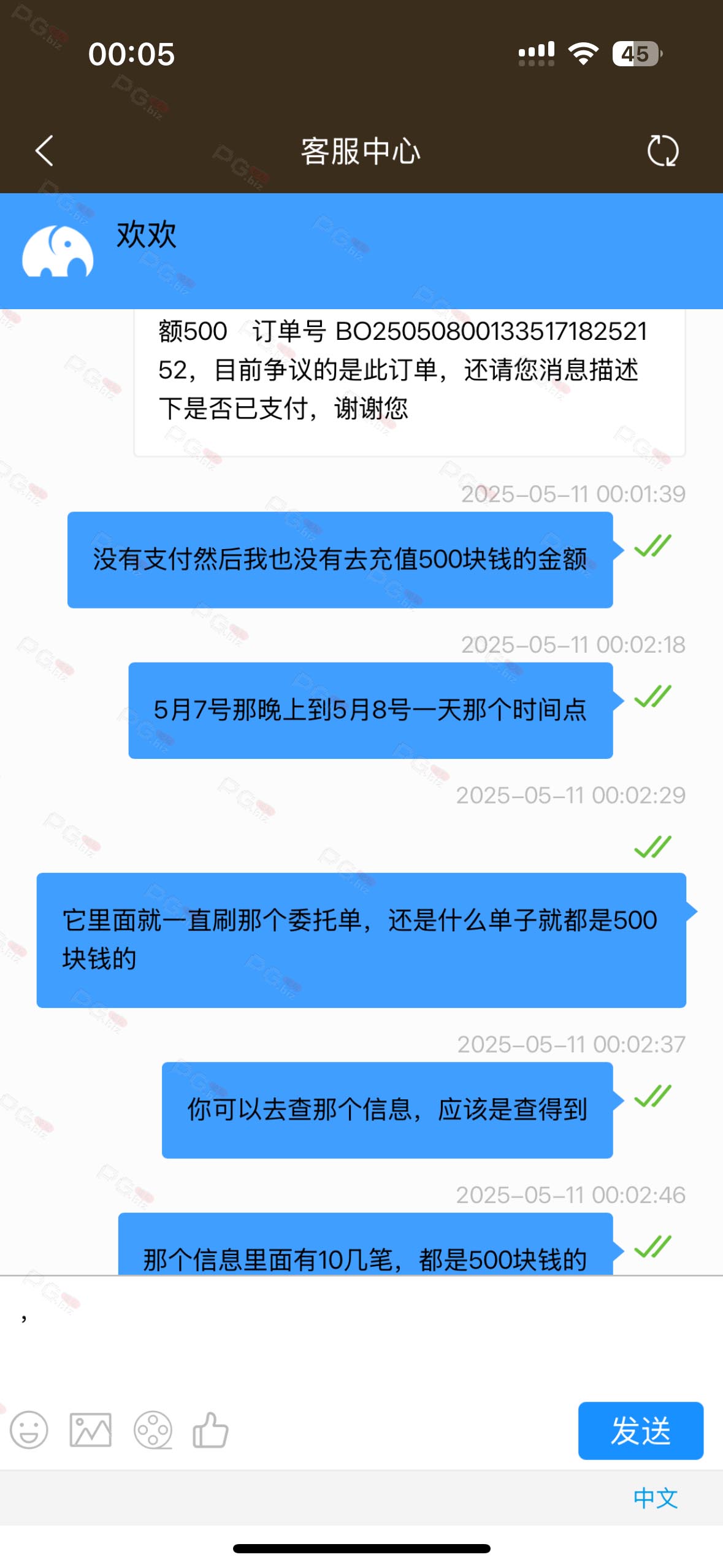The width and height of the screenshot is (723, 1568).
Task: Tap the 发送 send button
Action: coord(640,1431)
